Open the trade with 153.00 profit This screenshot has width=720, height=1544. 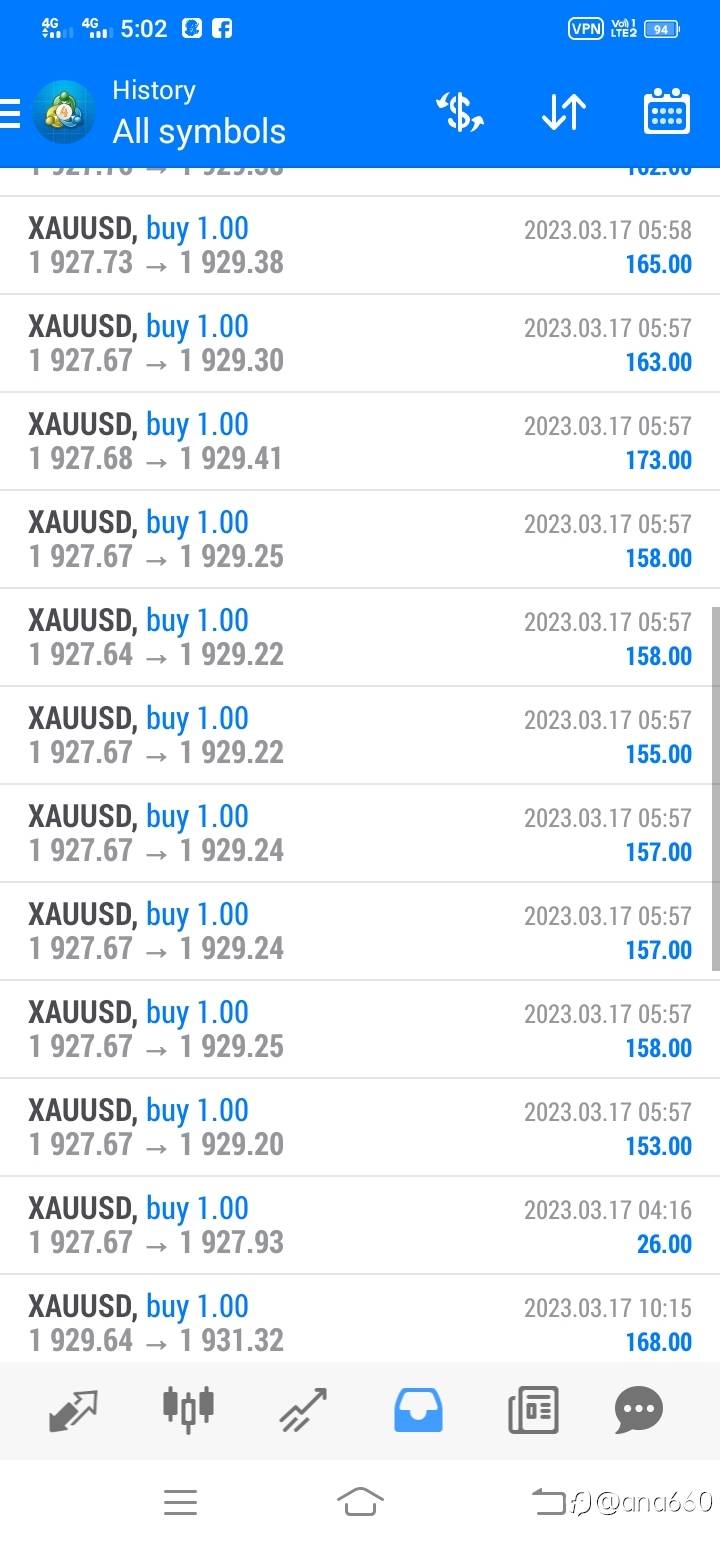(360, 1127)
